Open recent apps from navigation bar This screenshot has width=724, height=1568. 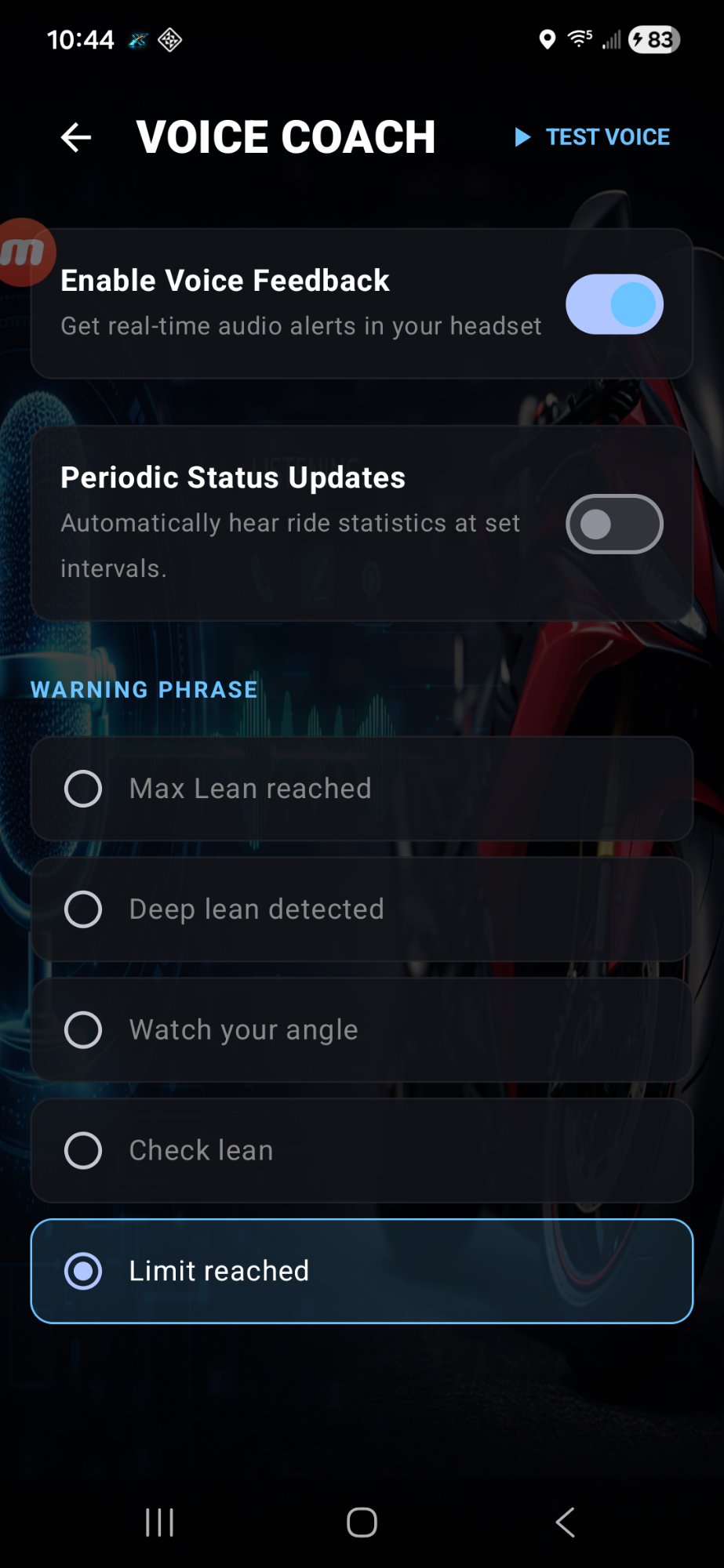(x=159, y=1523)
